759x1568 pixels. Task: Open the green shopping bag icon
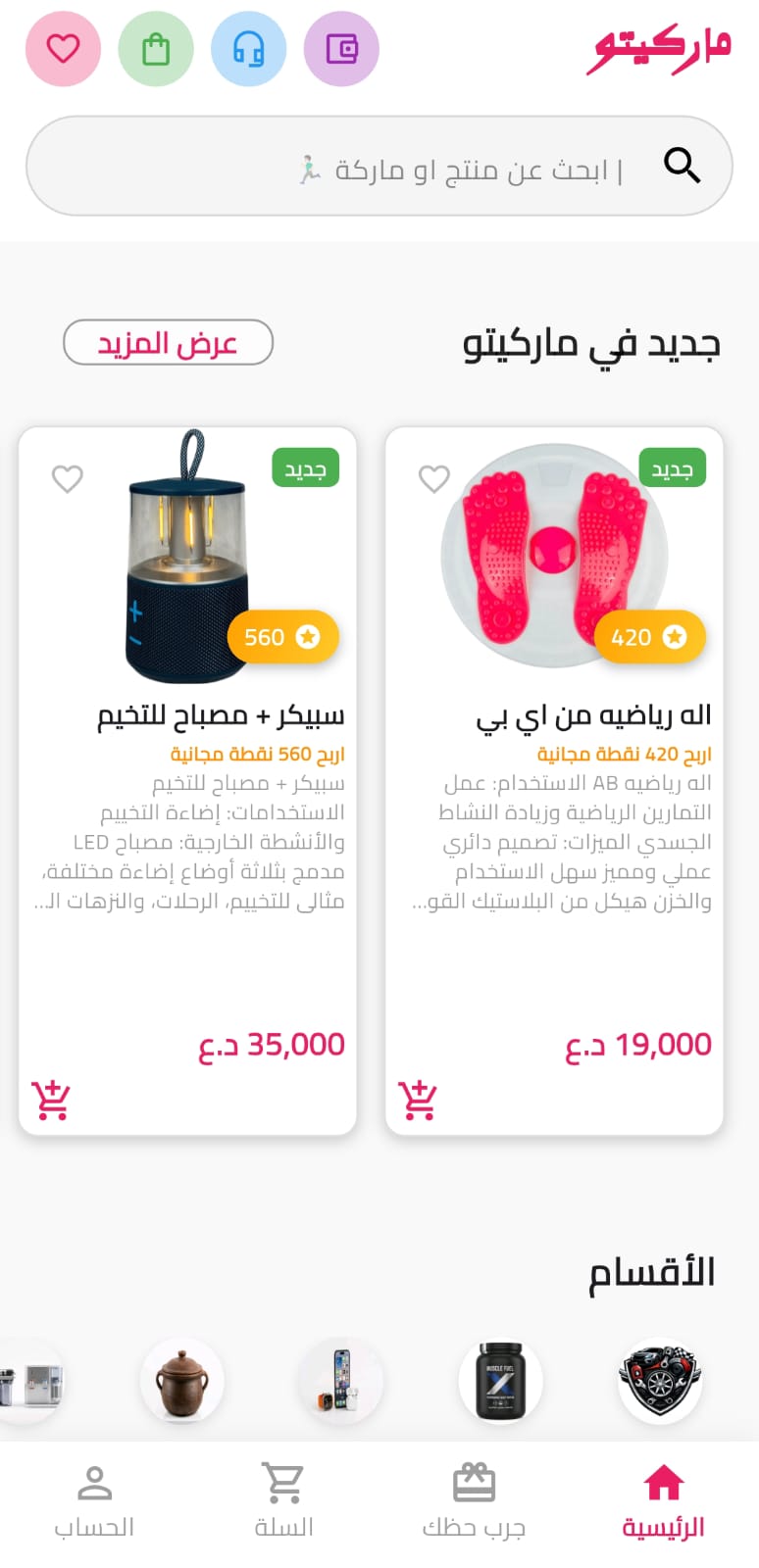click(155, 48)
